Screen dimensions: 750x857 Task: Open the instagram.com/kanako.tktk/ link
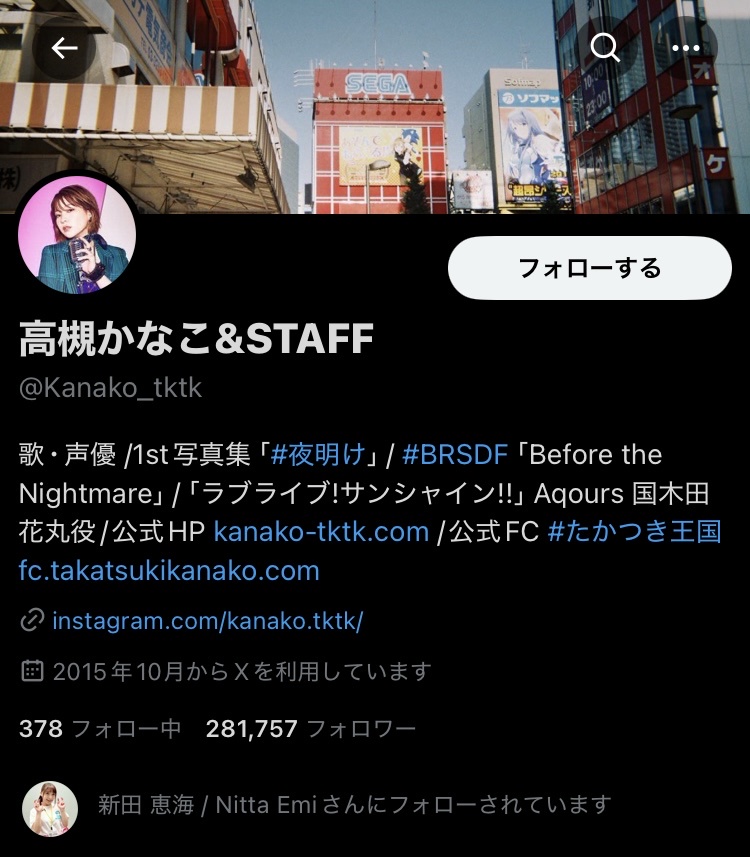click(207, 621)
